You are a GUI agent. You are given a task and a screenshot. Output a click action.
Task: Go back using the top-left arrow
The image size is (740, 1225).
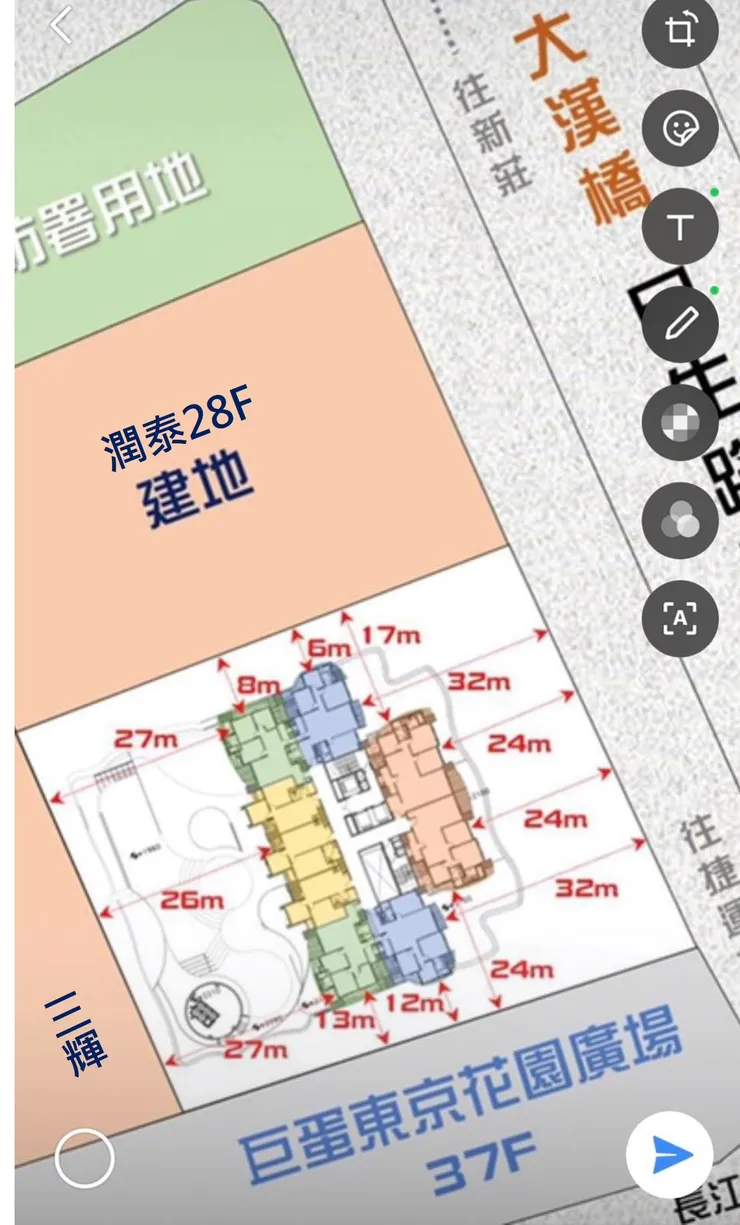point(62,26)
